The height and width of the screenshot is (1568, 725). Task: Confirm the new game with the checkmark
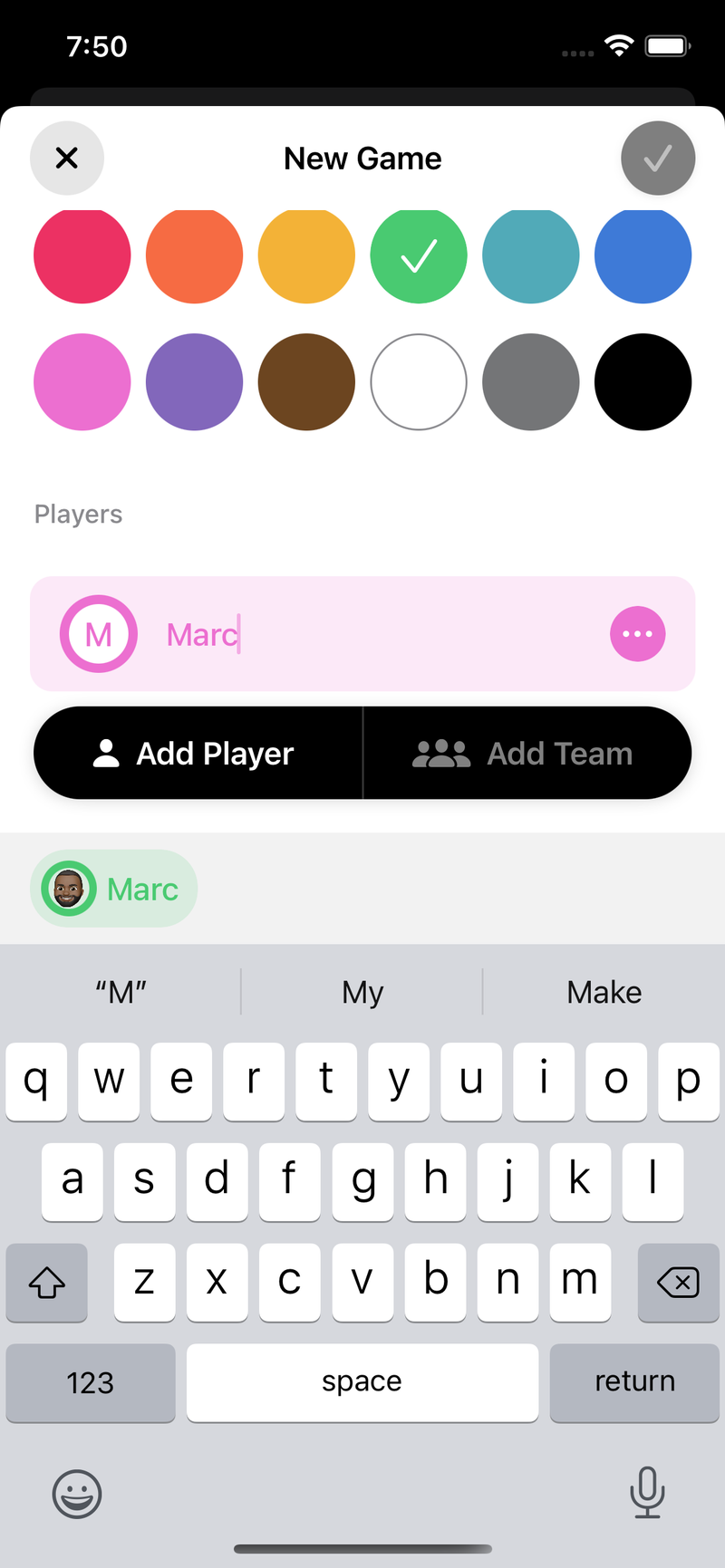click(x=658, y=158)
